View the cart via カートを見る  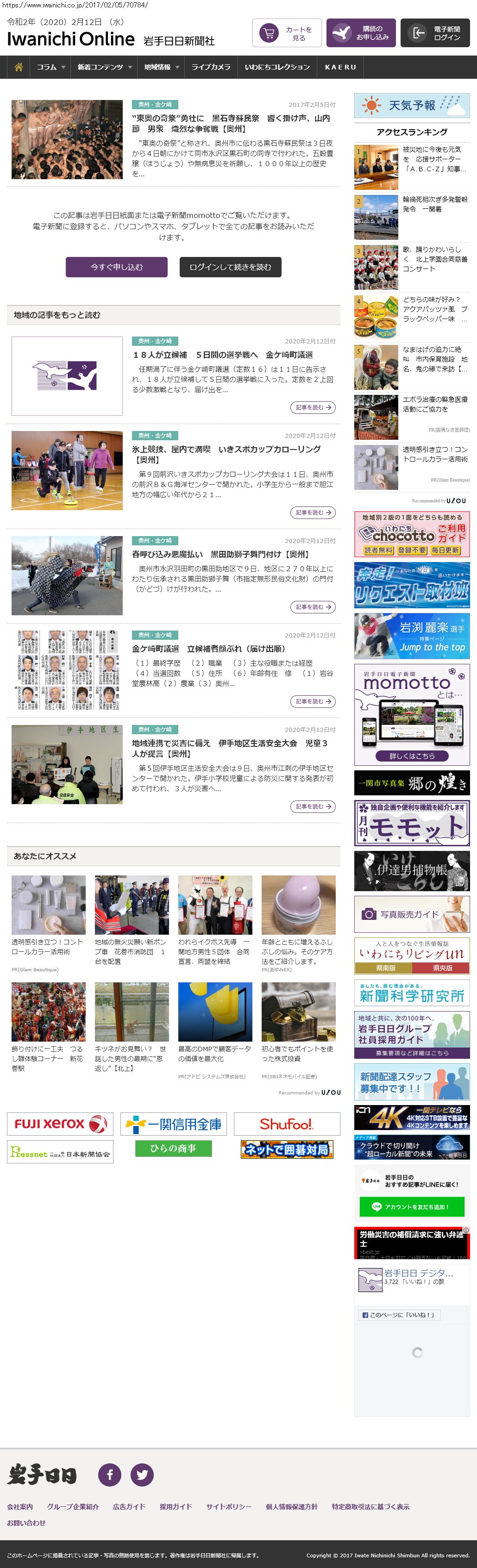click(287, 33)
